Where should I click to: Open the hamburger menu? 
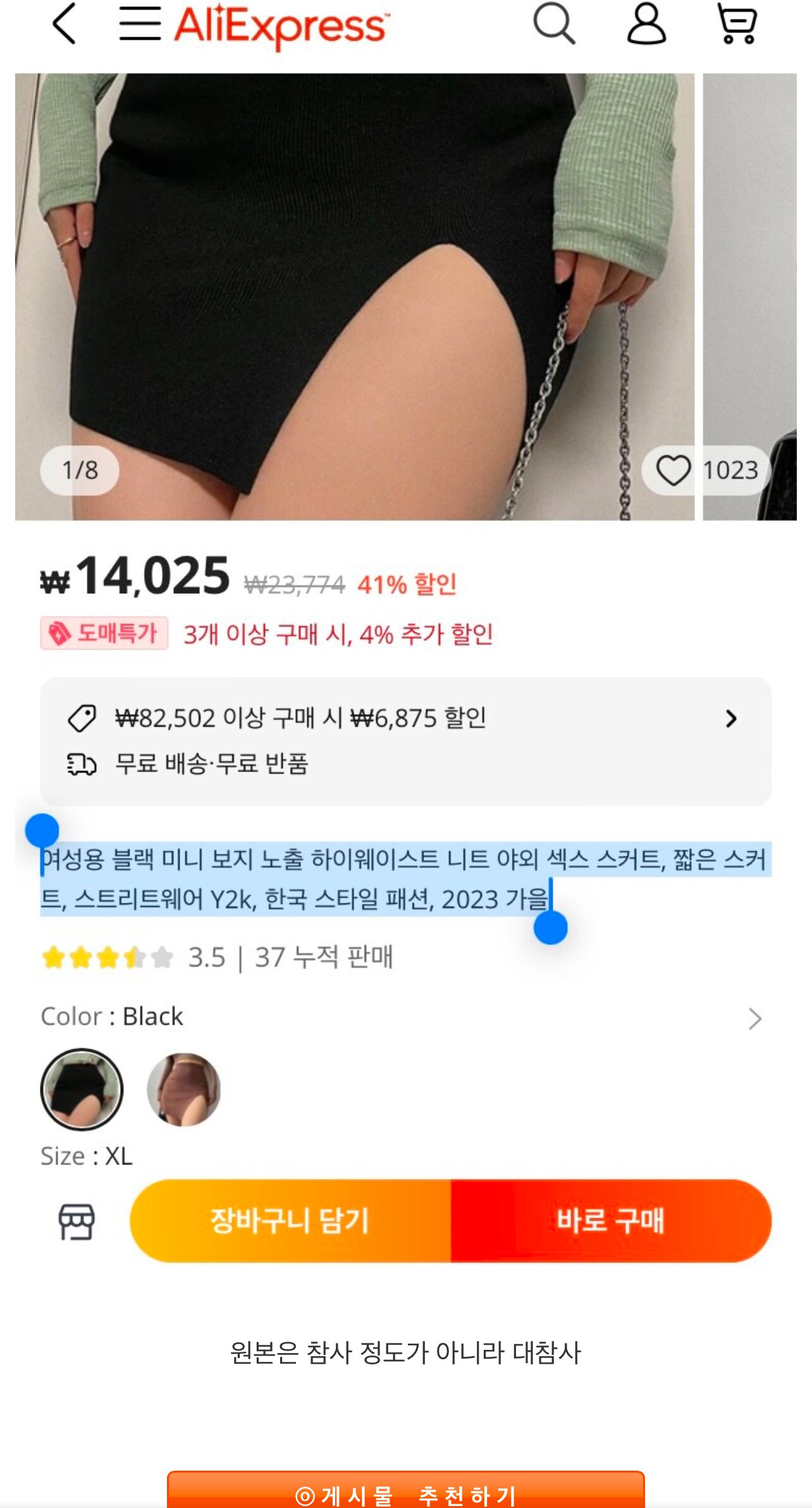[140, 24]
